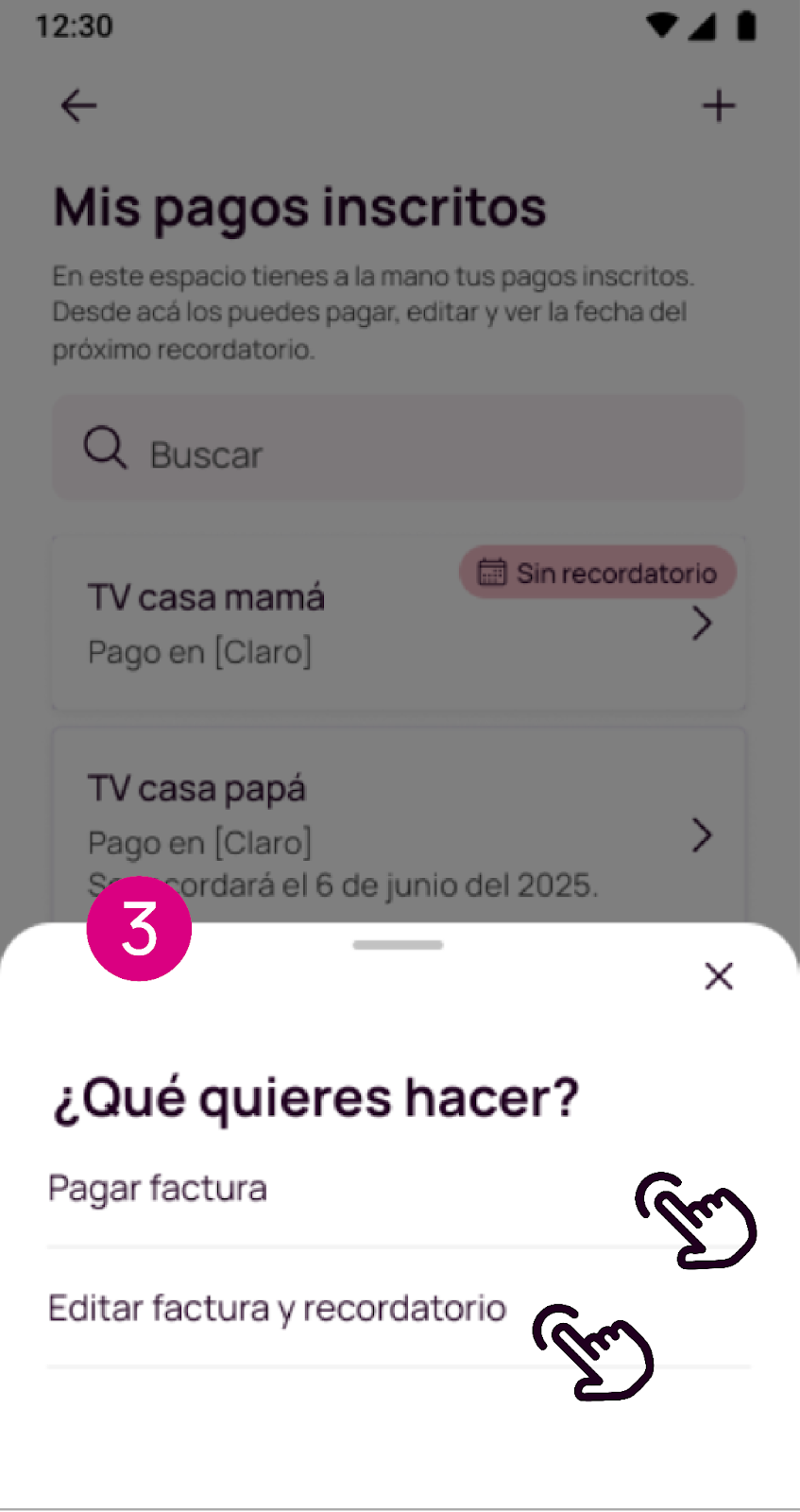Tap the pink step 3 badge
Viewport: 800px width, 1512px height.
click(138, 927)
